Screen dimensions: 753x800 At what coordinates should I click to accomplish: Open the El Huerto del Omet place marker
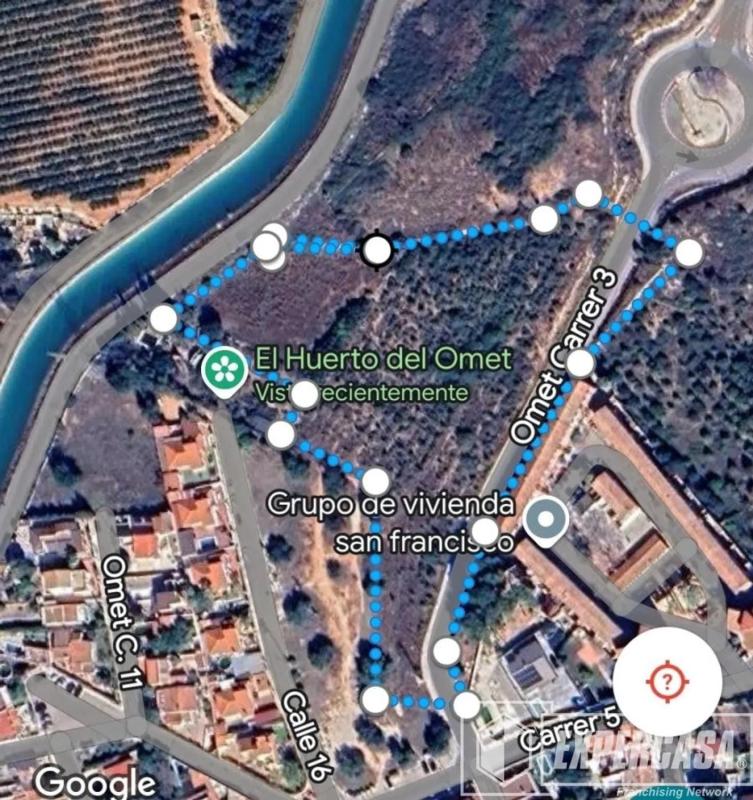click(x=226, y=371)
